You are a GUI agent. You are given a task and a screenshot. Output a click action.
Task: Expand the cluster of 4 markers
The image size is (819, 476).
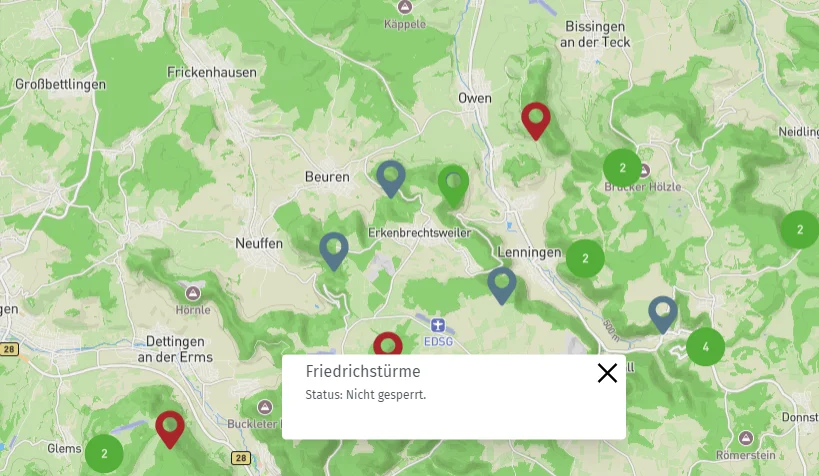(x=705, y=347)
